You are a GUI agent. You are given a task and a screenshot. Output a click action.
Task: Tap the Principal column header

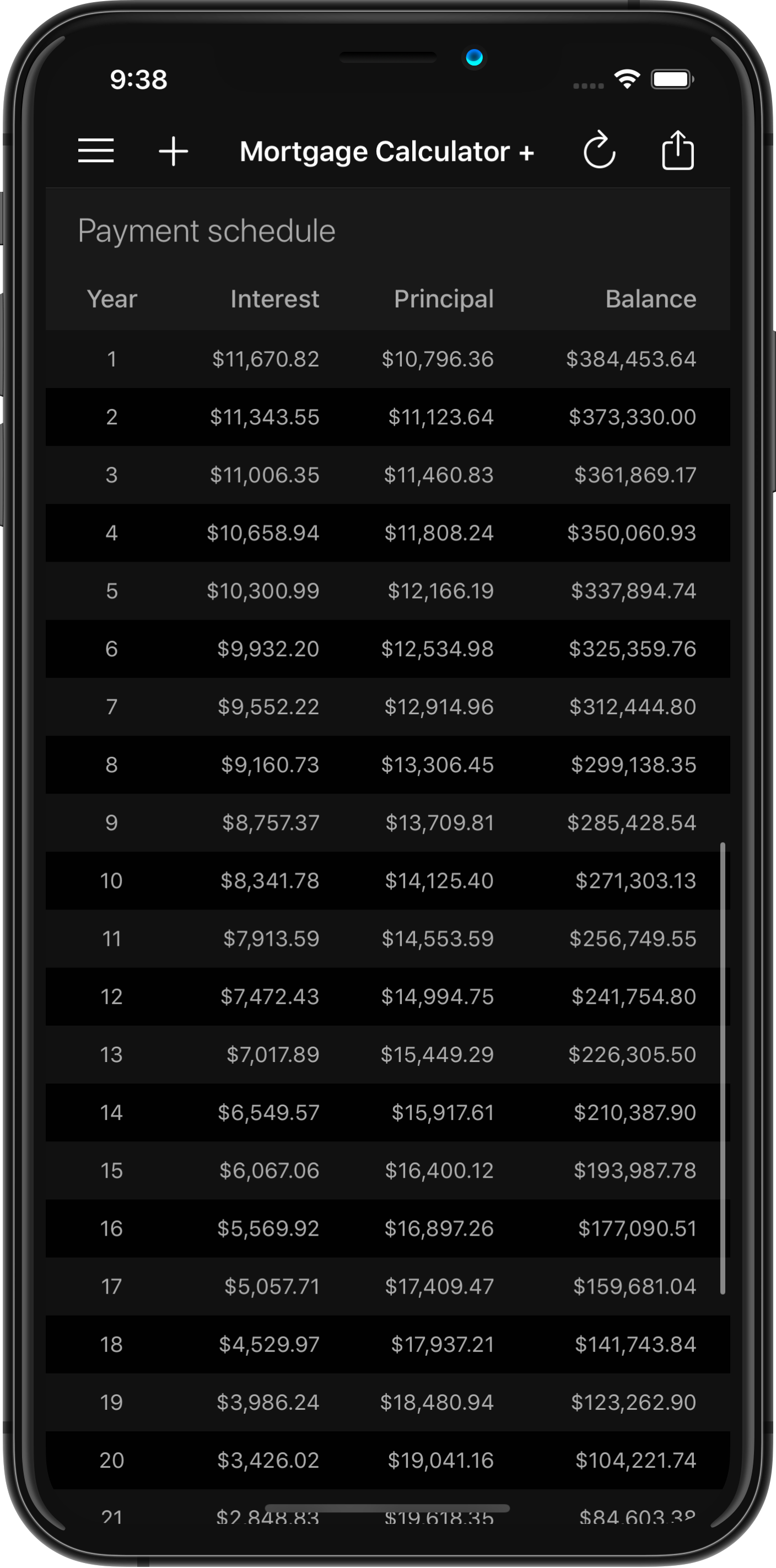[444, 299]
